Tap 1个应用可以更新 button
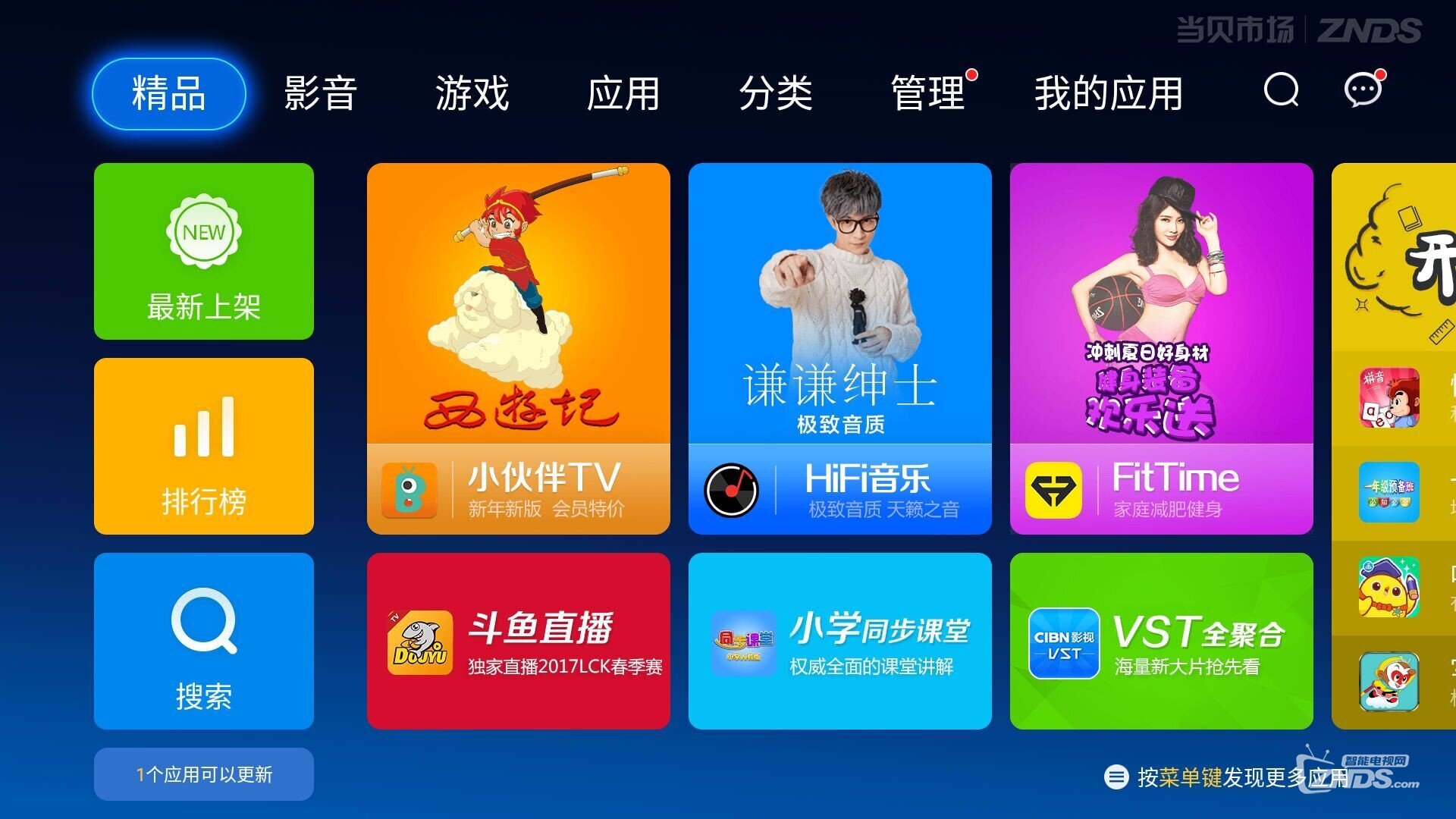The height and width of the screenshot is (819, 1456). [204, 774]
